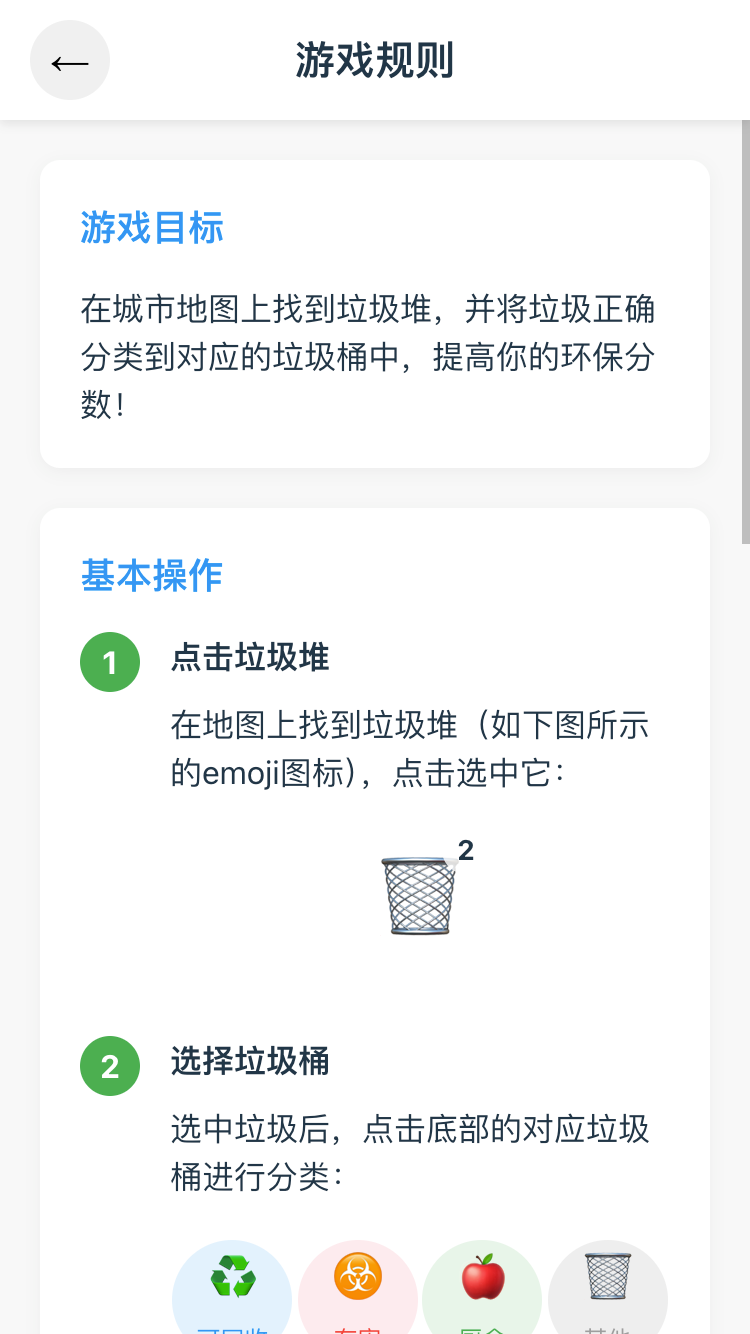
Task: Expand the 基本操作 section card
Action: click(375, 900)
